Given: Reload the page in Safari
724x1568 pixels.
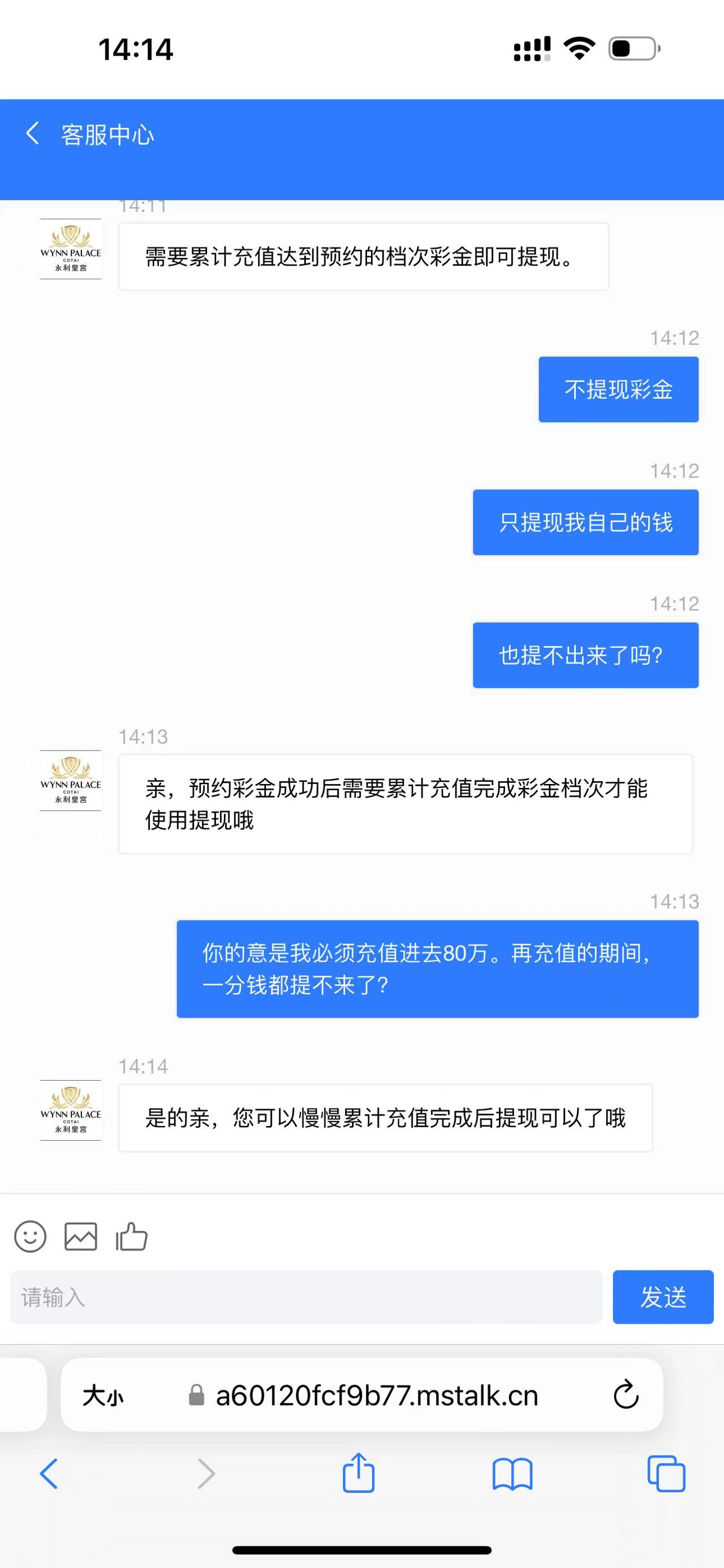Looking at the screenshot, I should (626, 1395).
